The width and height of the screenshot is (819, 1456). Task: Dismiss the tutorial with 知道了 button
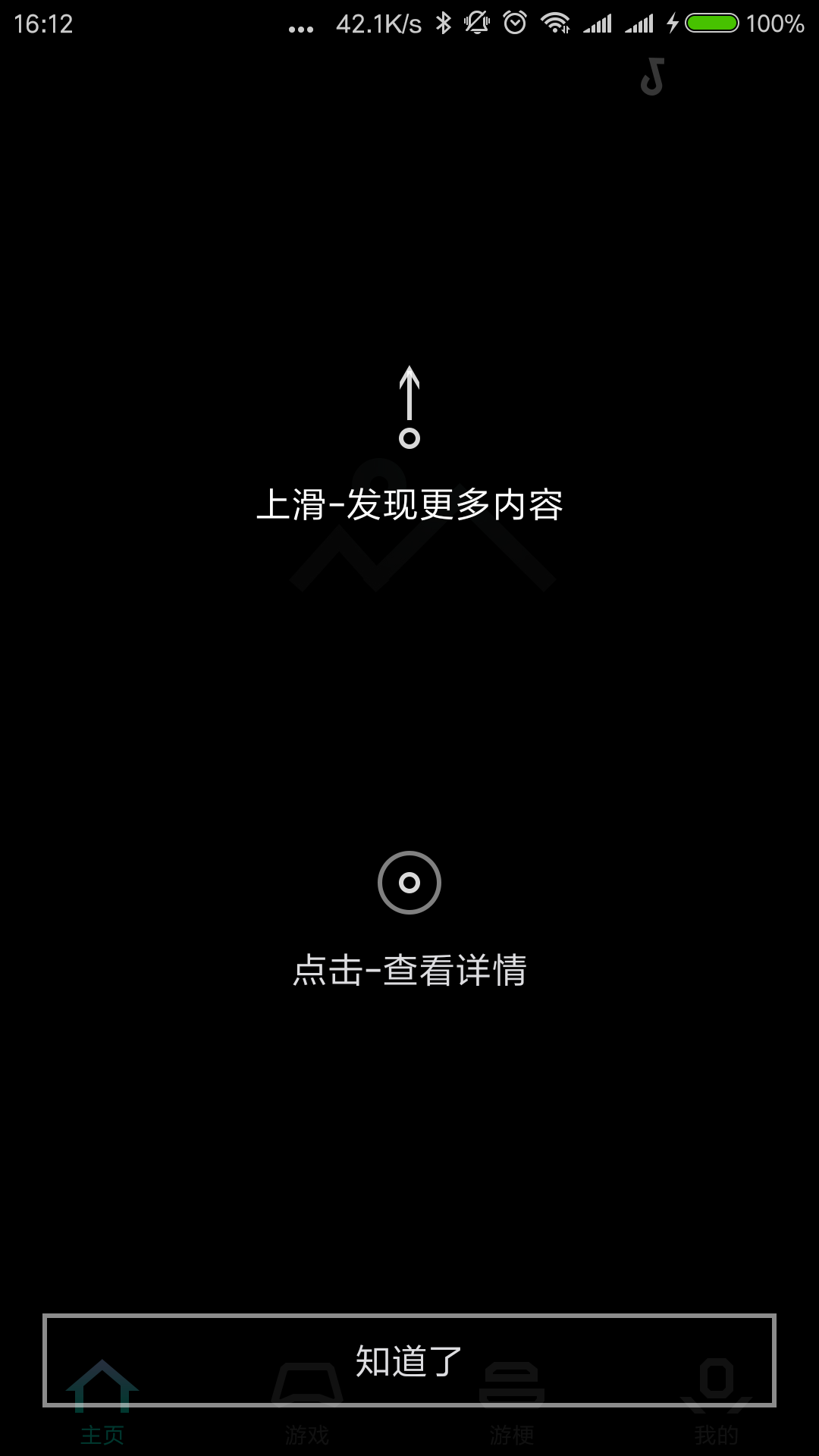[x=409, y=1360]
